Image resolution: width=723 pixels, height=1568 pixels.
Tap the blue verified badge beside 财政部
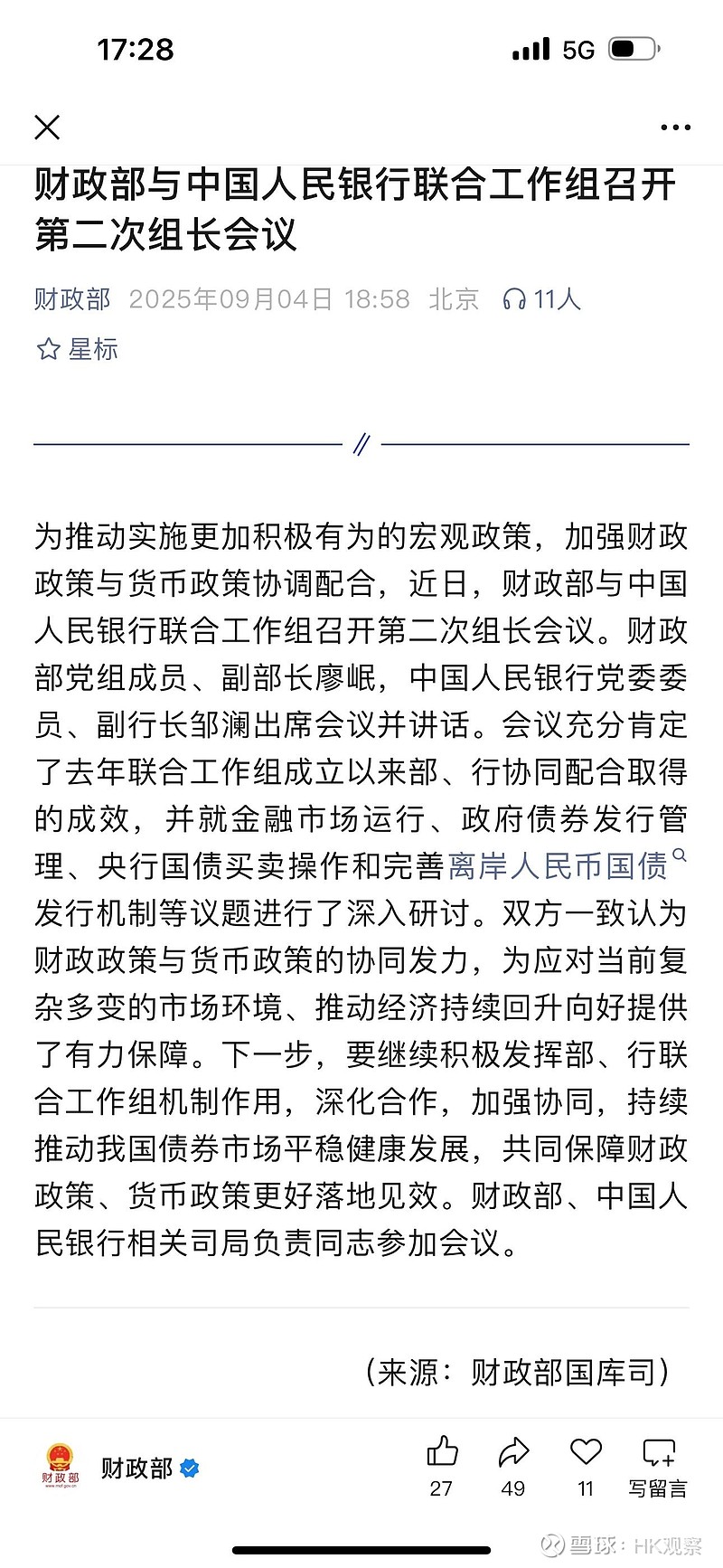pos(192,1469)
